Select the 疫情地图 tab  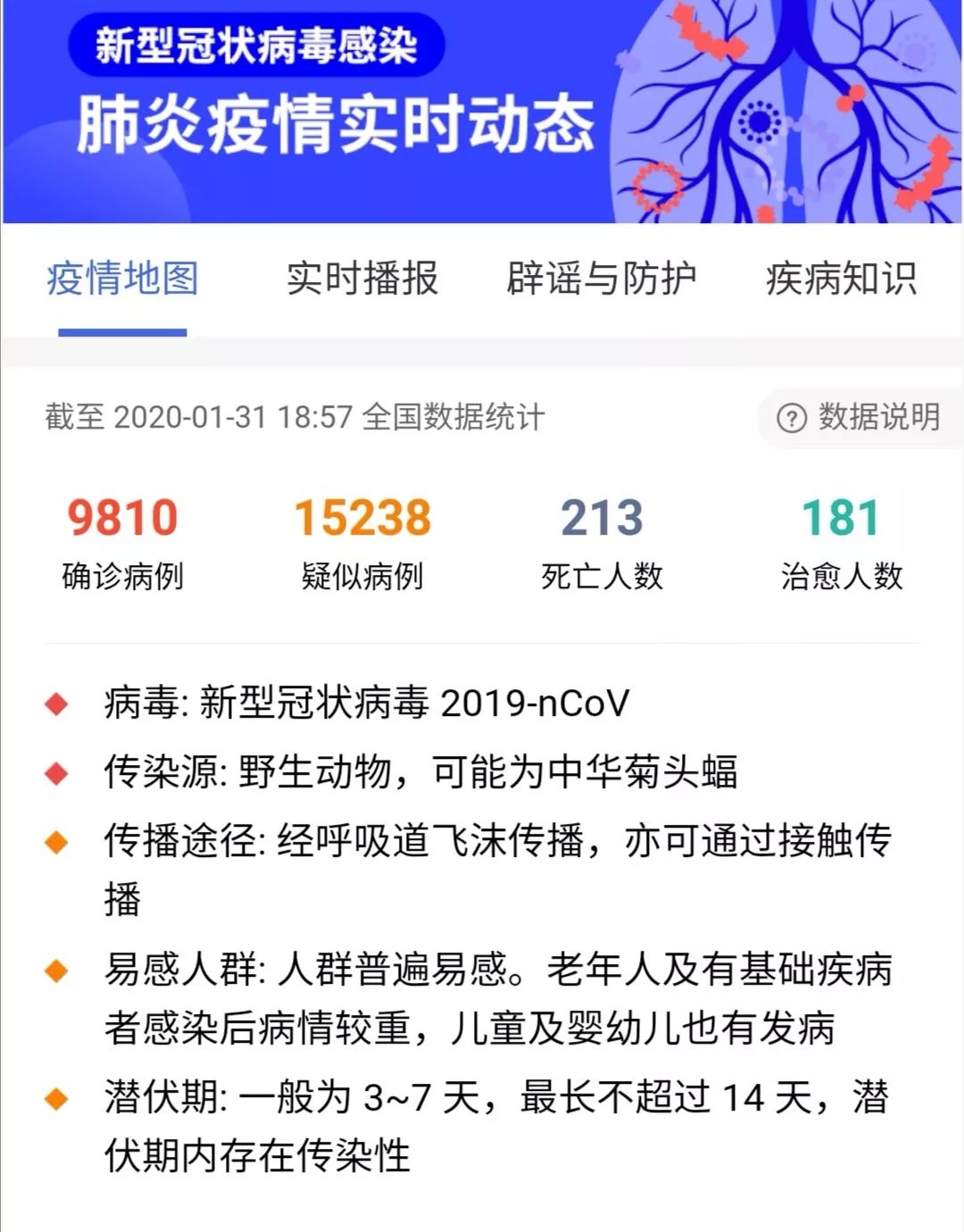click(122, 279)
